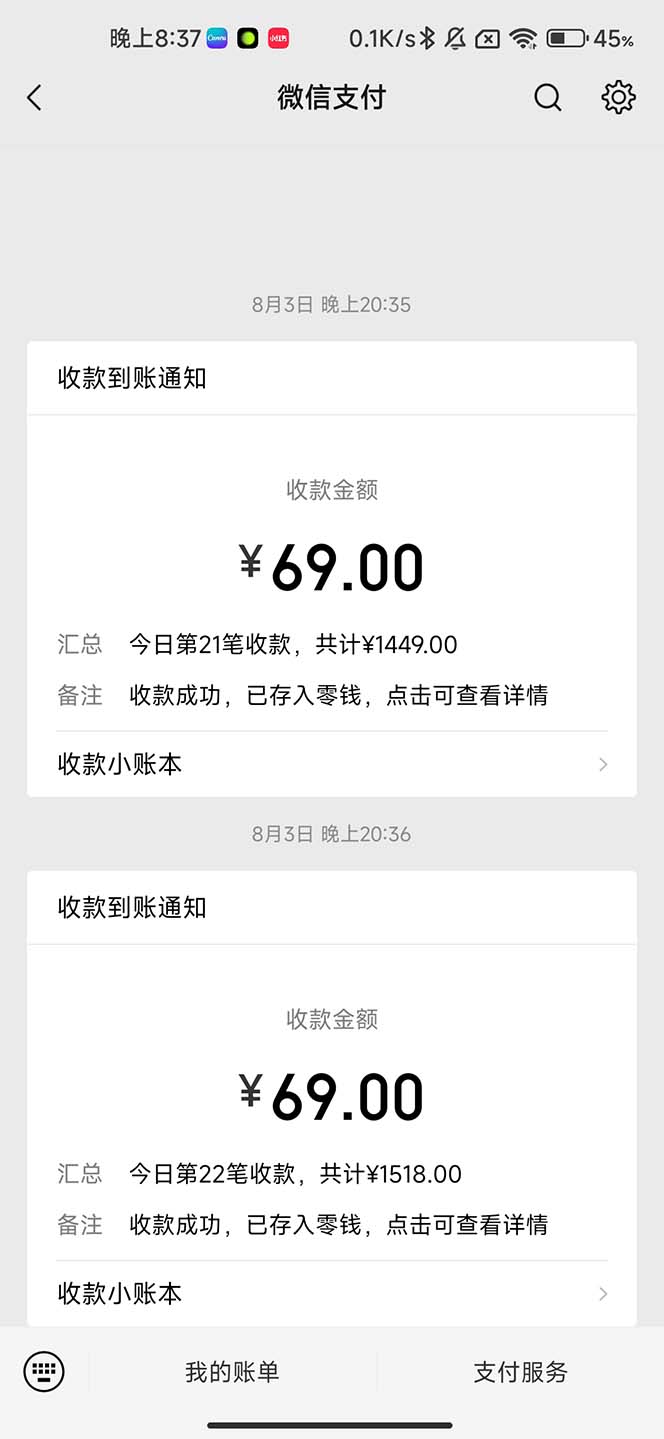The image size is (664, 1439).
Task: Open 我的账单 menu
Action: tap(232, 1372)
